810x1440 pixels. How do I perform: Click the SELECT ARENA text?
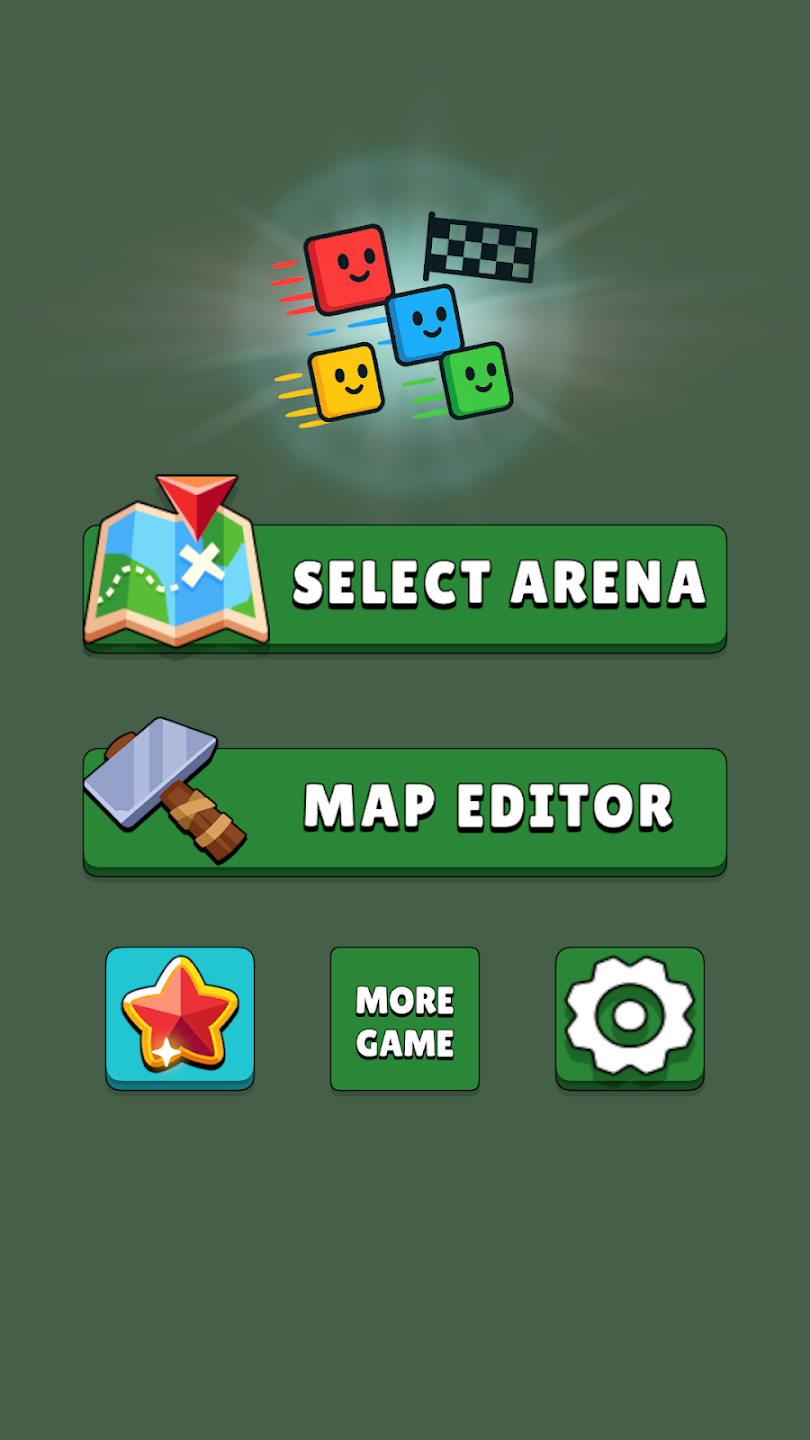[x=497, y=582]
